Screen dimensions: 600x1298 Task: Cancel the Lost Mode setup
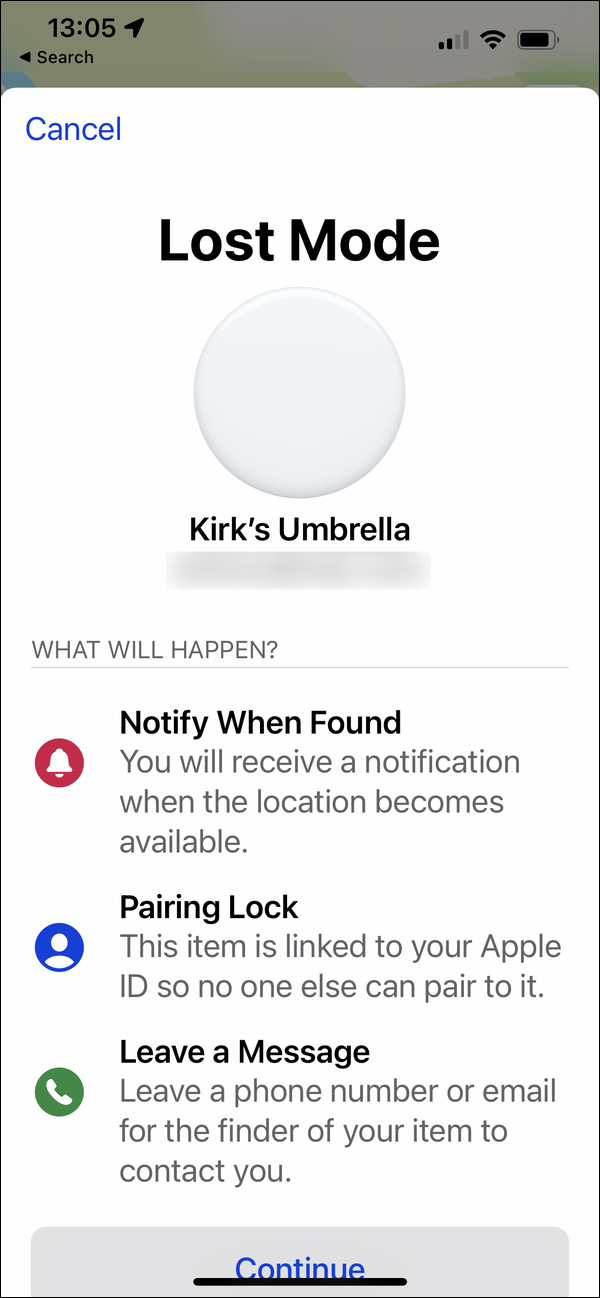click(x=73, y=129)
